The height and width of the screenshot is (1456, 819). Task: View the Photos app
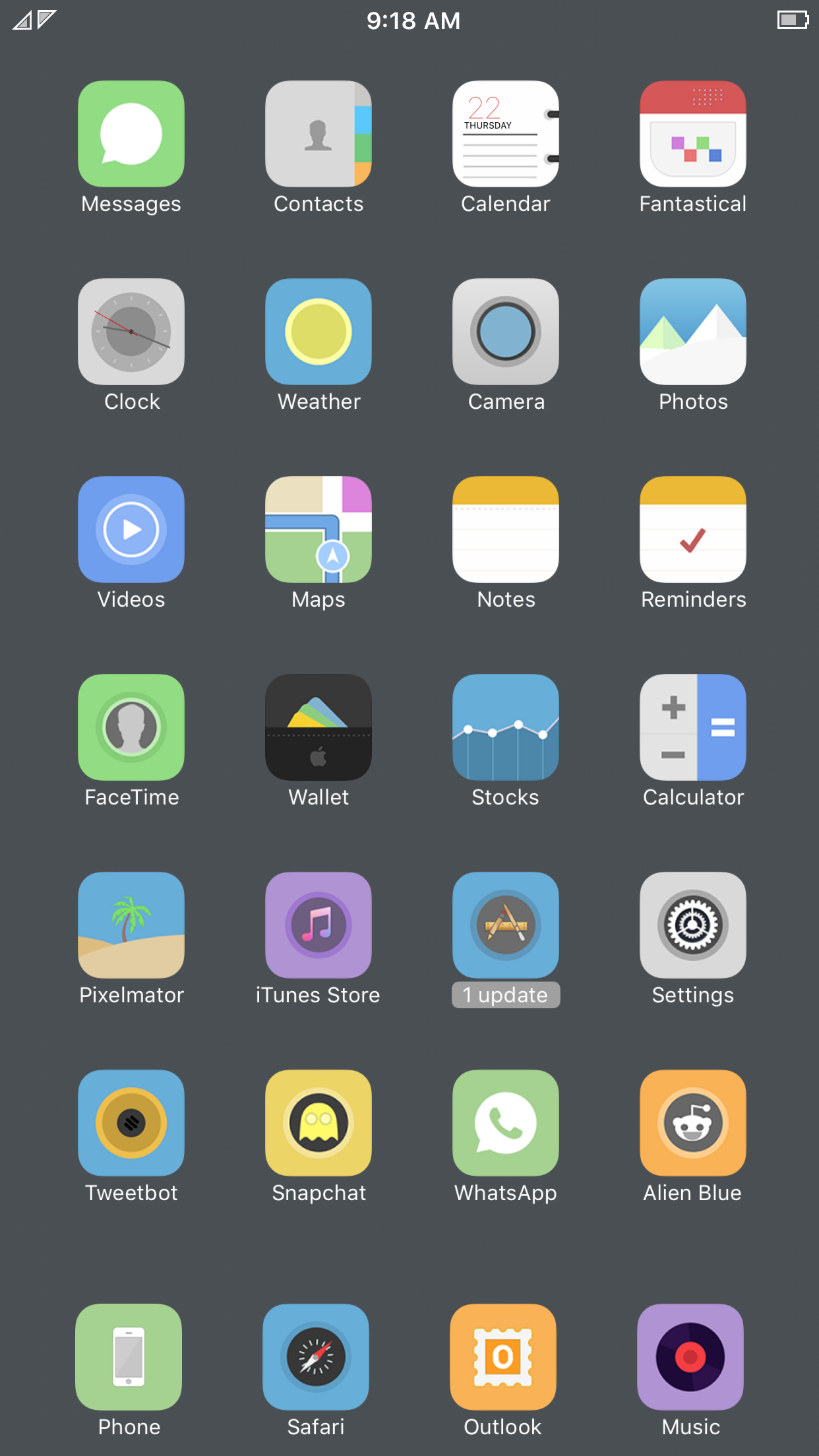point(693,332)
